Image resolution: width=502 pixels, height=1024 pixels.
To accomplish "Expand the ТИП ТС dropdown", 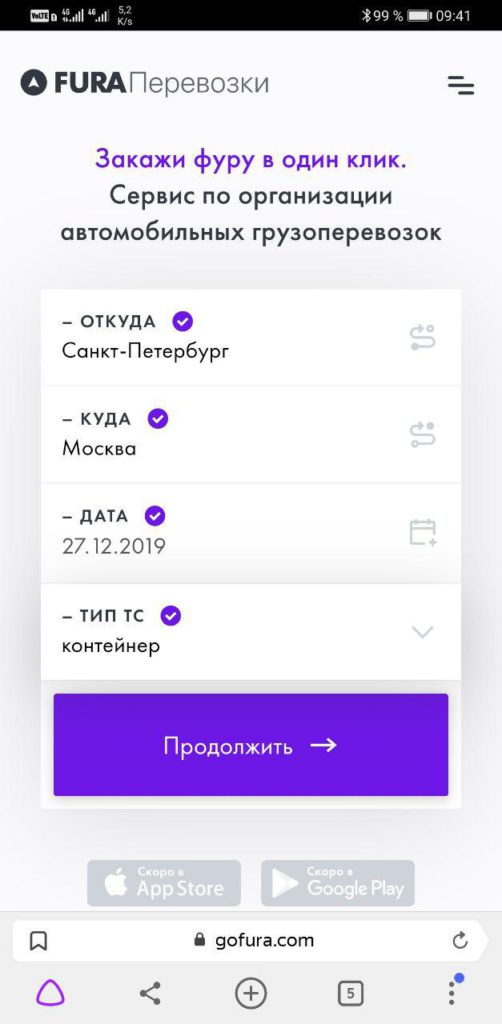I will [x=251, y=632].
